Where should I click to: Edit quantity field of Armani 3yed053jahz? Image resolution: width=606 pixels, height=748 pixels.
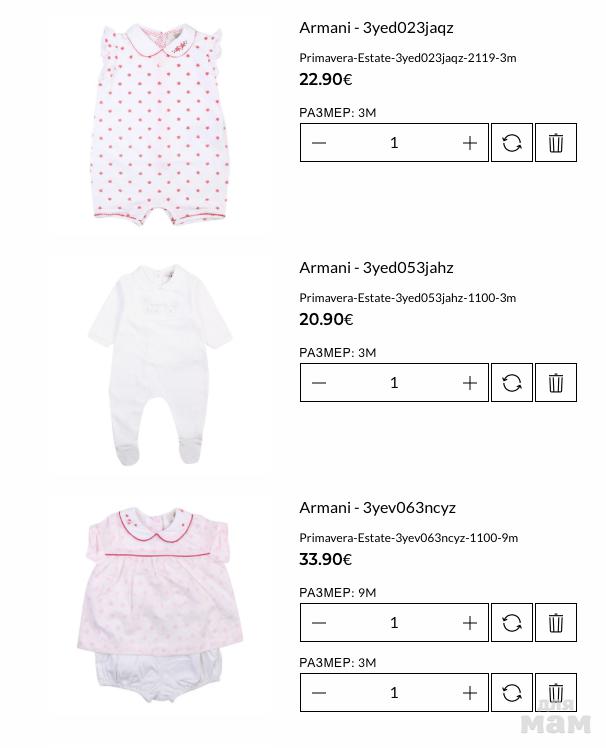tap(394, 383)
